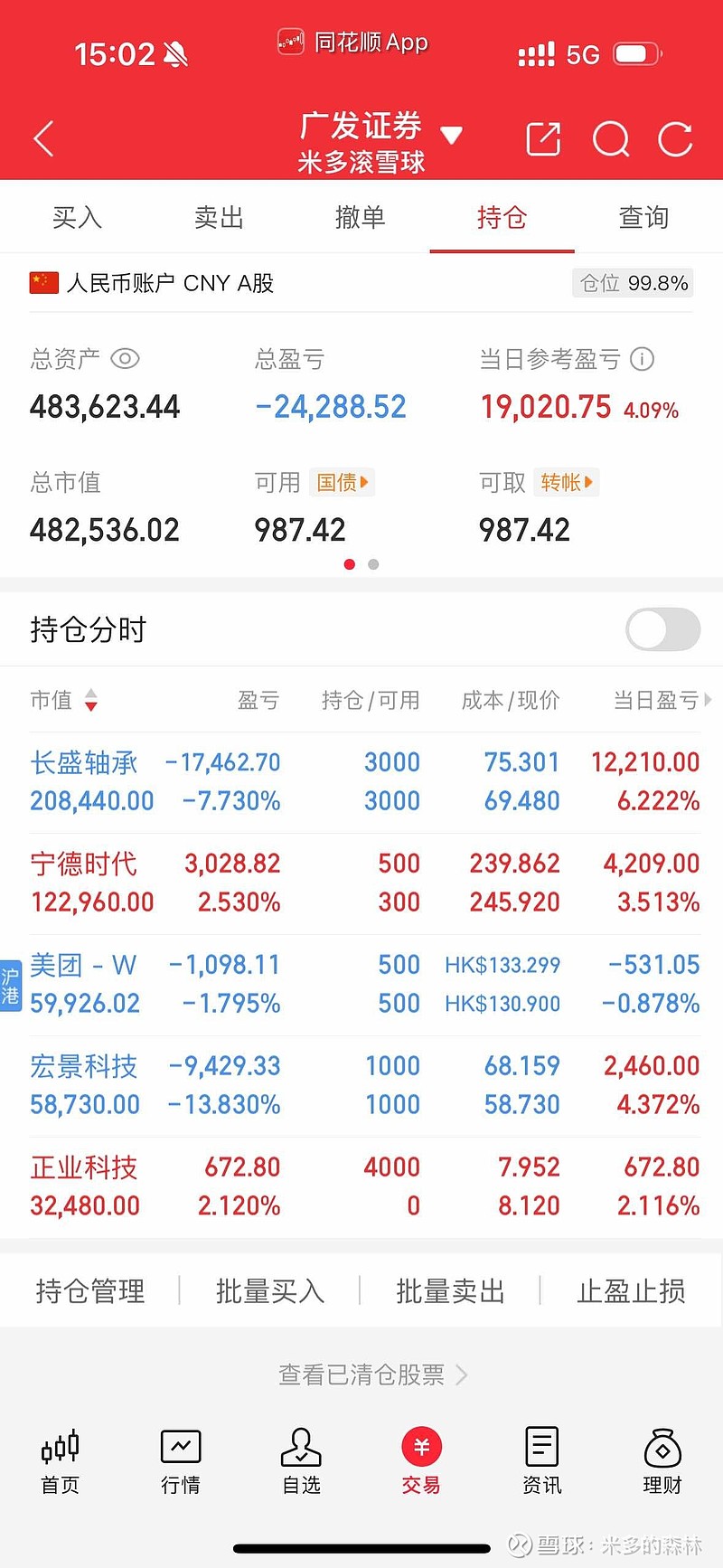Screen dimensions: 723x1568
Task: Open the 查询 tab
Action: pos(643,217)
